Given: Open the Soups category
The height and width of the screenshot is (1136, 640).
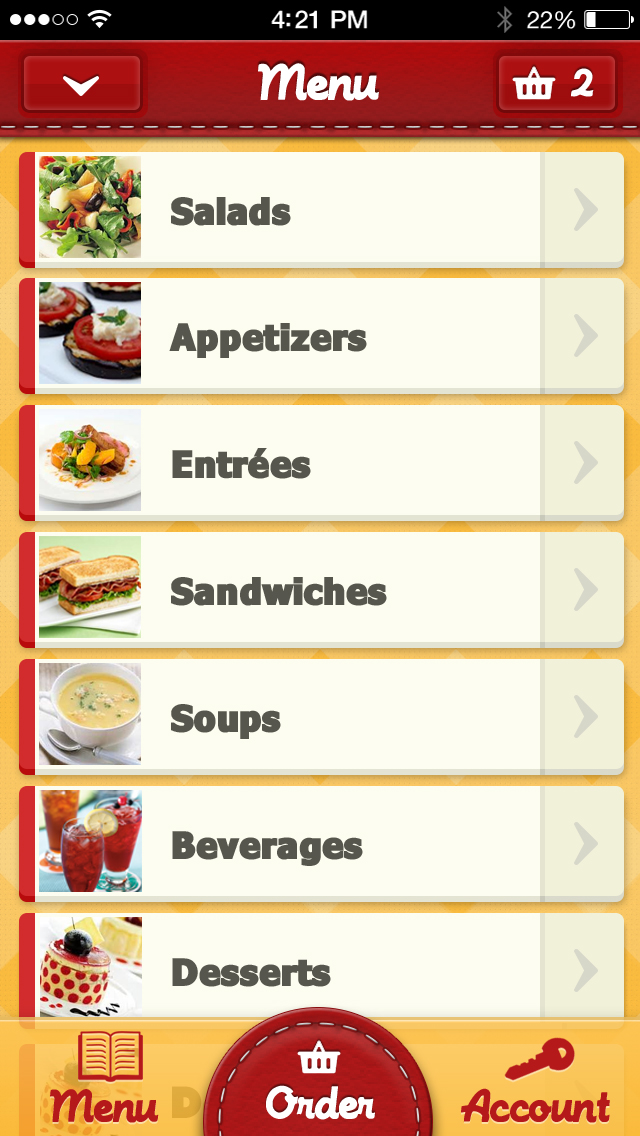Looking at the screenshot, I should coord(320,717).
